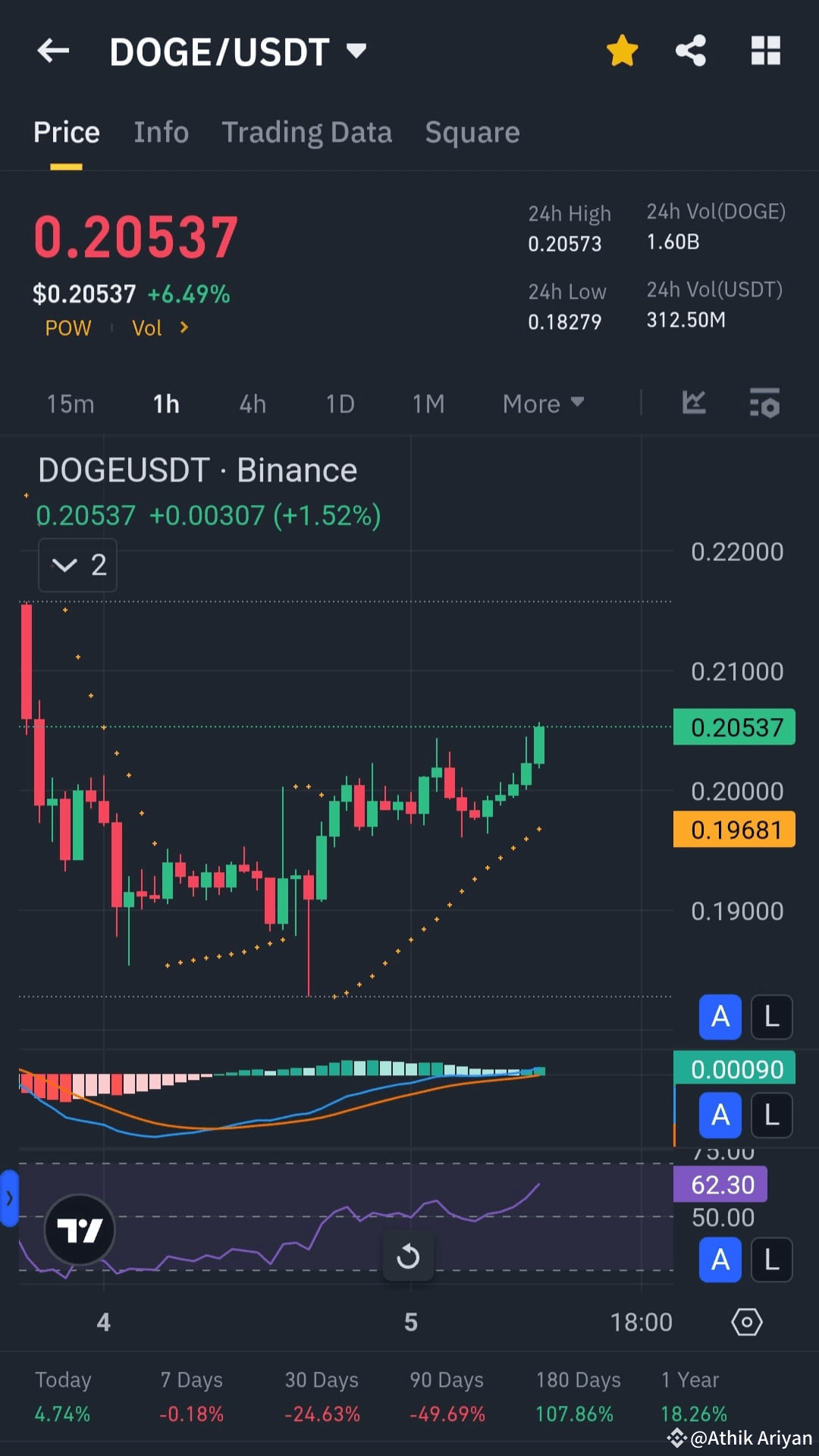Expand the More timeframe dropdown
Screen dimensions: 819x1456
click(543, 403)
